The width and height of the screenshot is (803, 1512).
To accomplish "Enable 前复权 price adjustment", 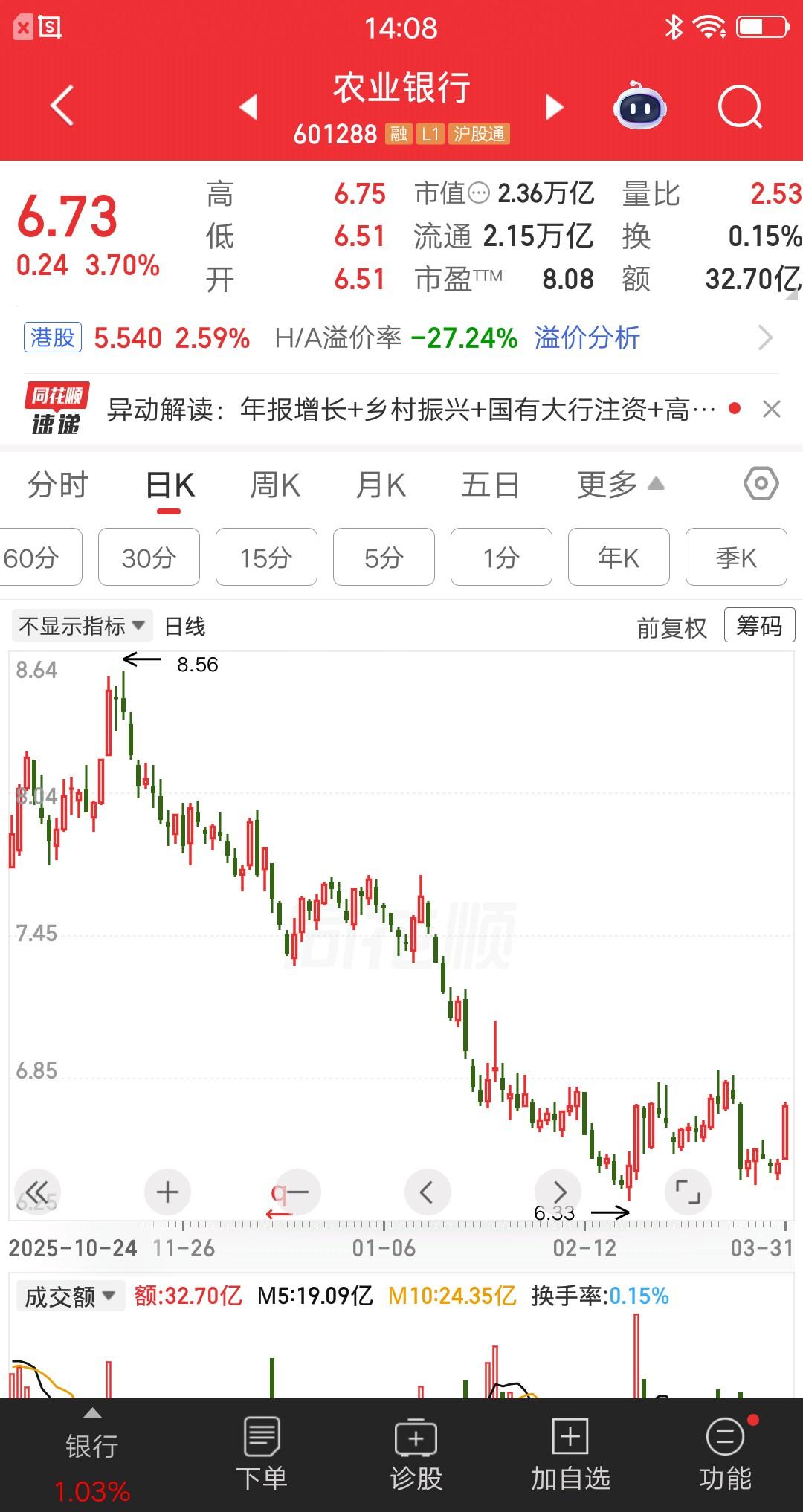I will 671,625.
